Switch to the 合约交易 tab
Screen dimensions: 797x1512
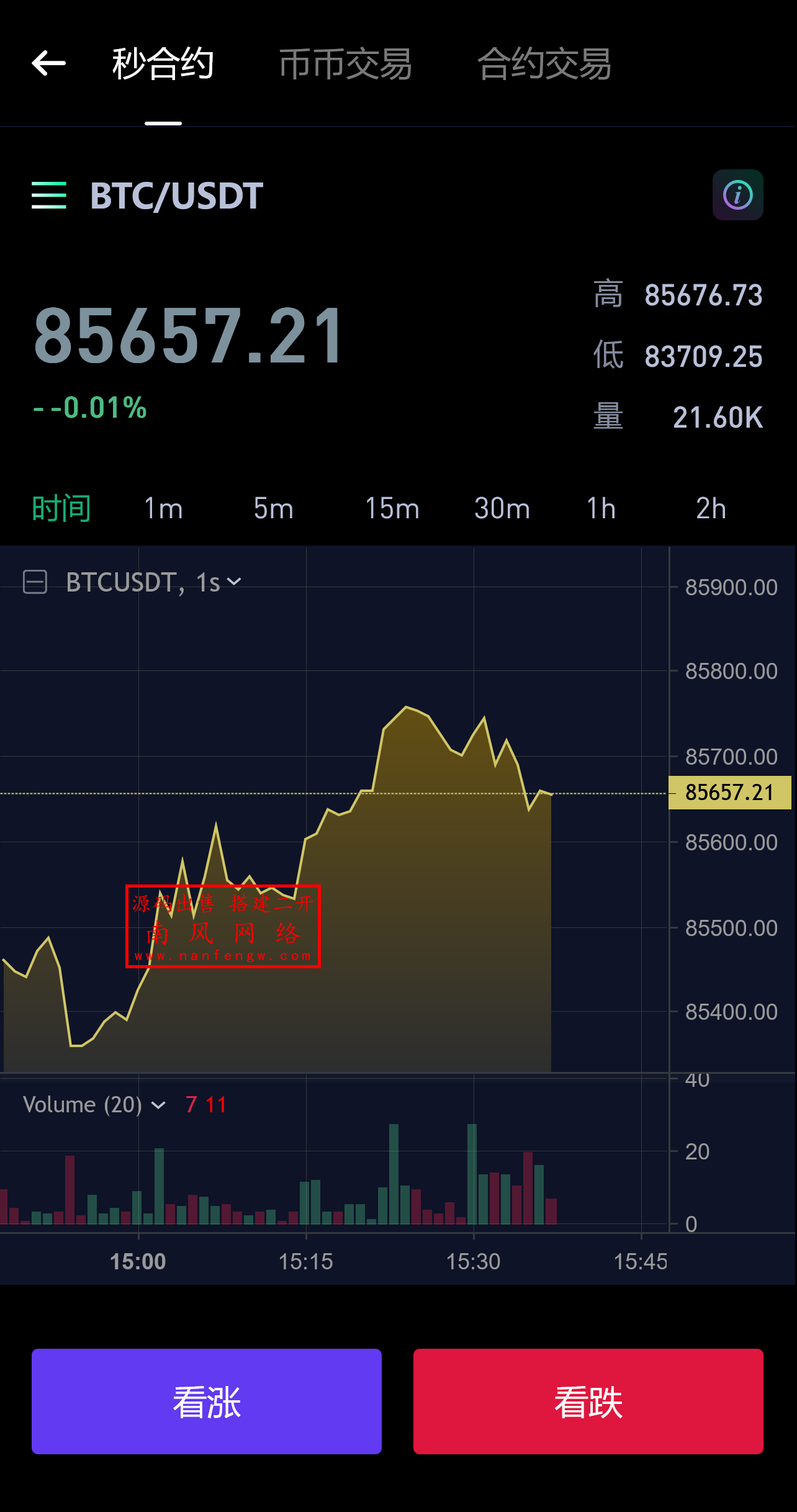544,63
